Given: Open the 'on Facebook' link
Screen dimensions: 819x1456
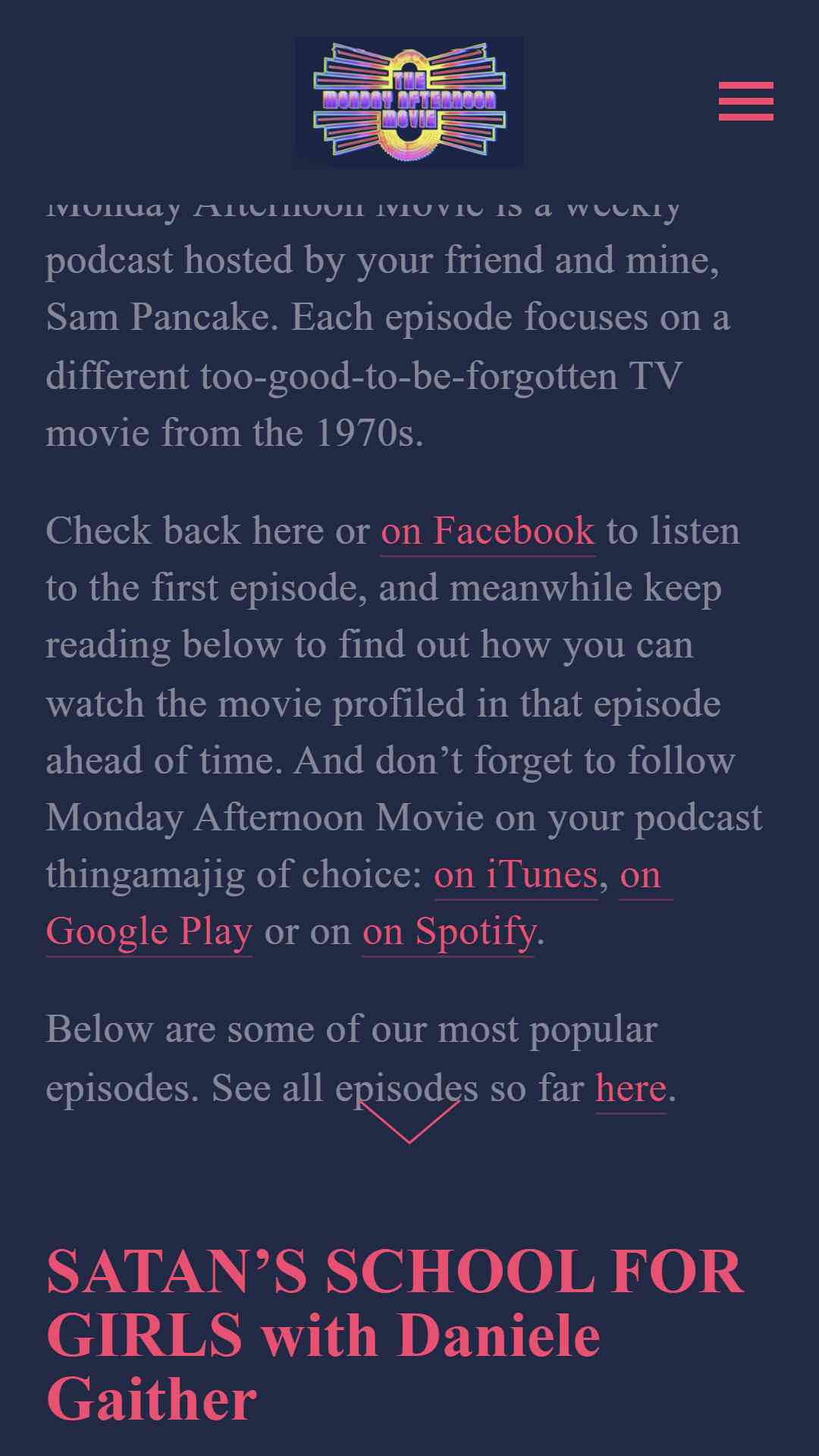Looking at the screenshot, I should pyautogui.click(x=488, y=531).
